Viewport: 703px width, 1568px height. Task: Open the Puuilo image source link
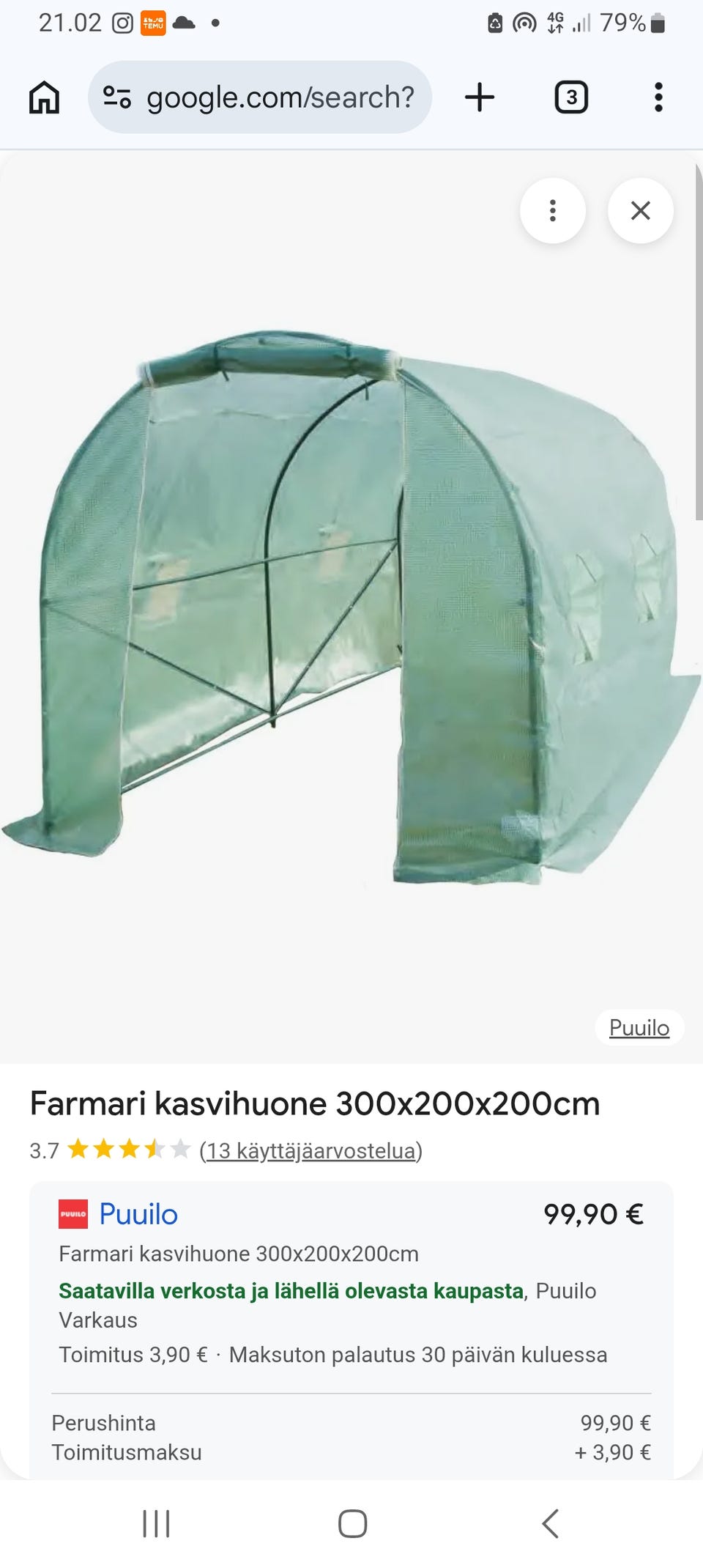[639, 1027]
